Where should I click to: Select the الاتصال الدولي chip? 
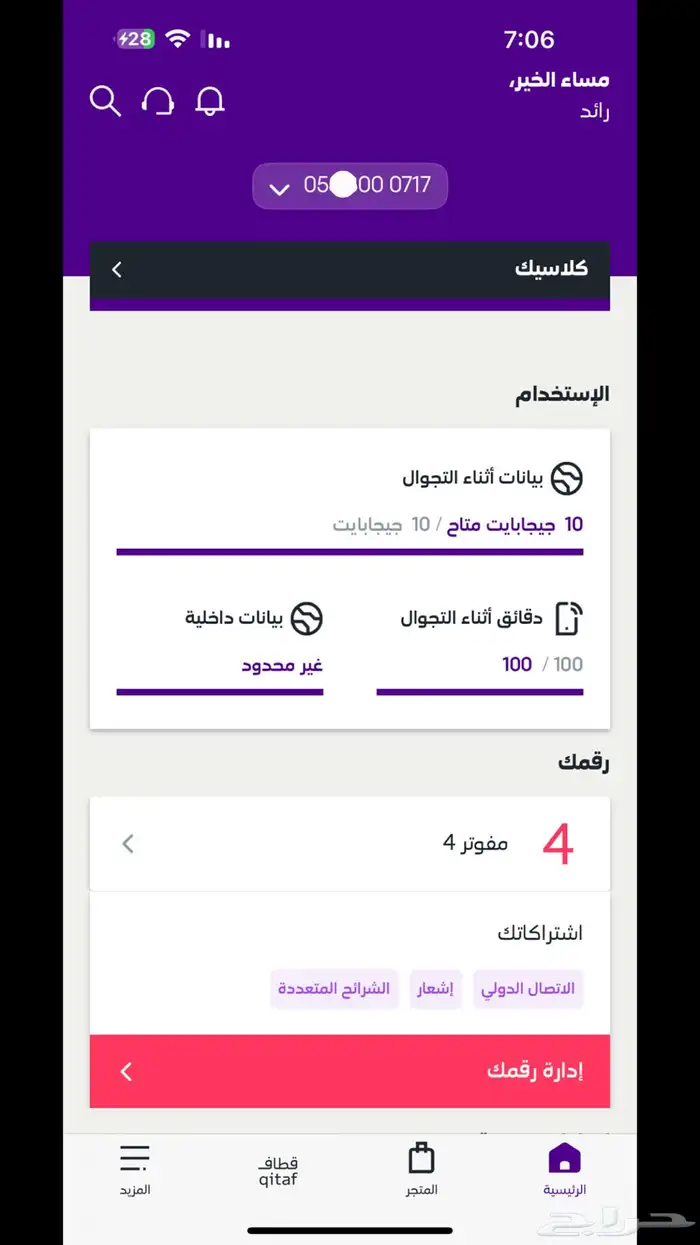pyautogui.click(x=528, y=989)
